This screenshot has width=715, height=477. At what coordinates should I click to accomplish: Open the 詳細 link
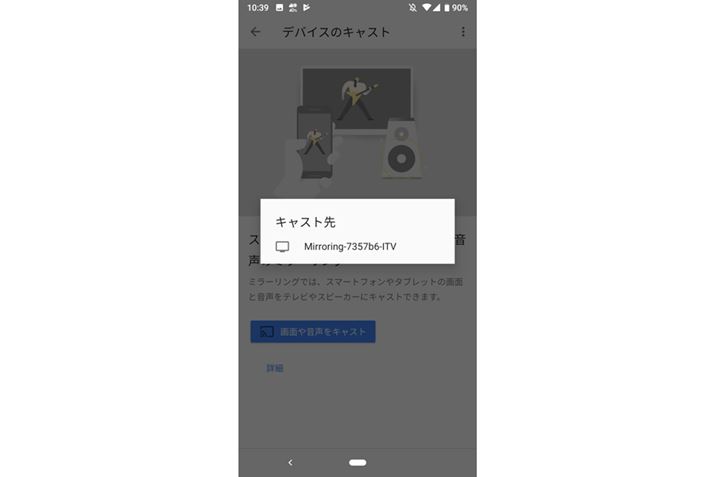click(274, 368)
